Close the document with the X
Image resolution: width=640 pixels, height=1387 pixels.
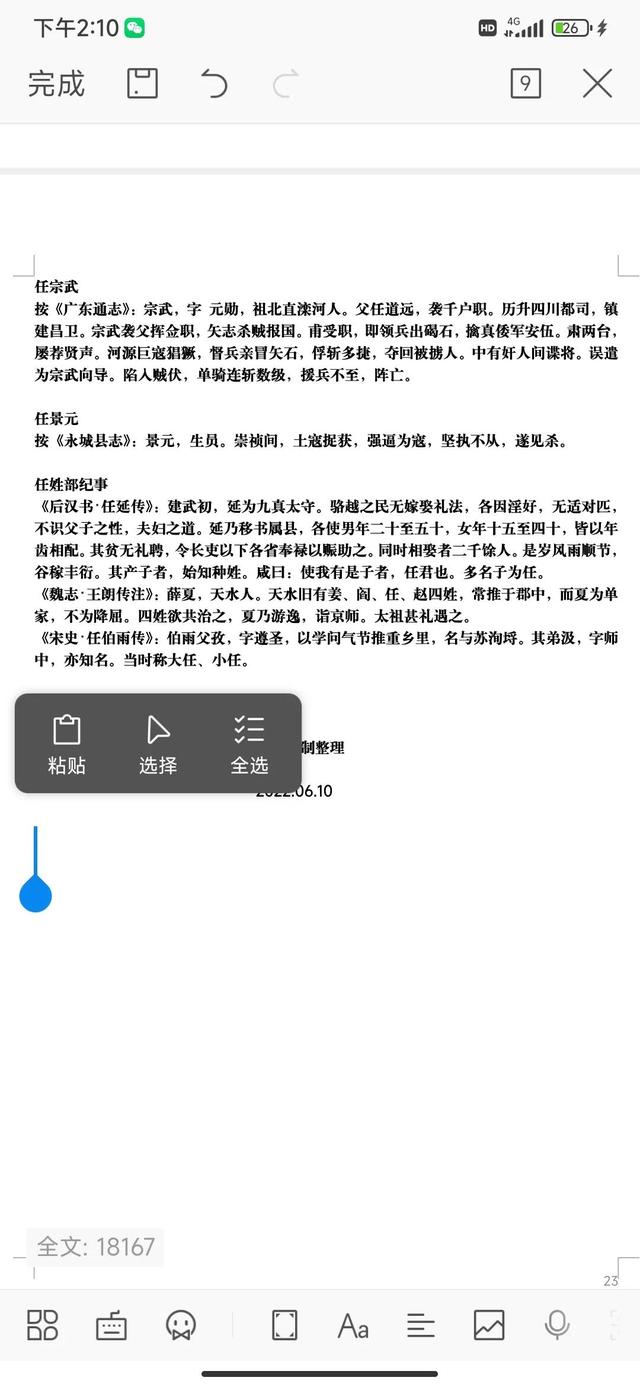point(597,84)
